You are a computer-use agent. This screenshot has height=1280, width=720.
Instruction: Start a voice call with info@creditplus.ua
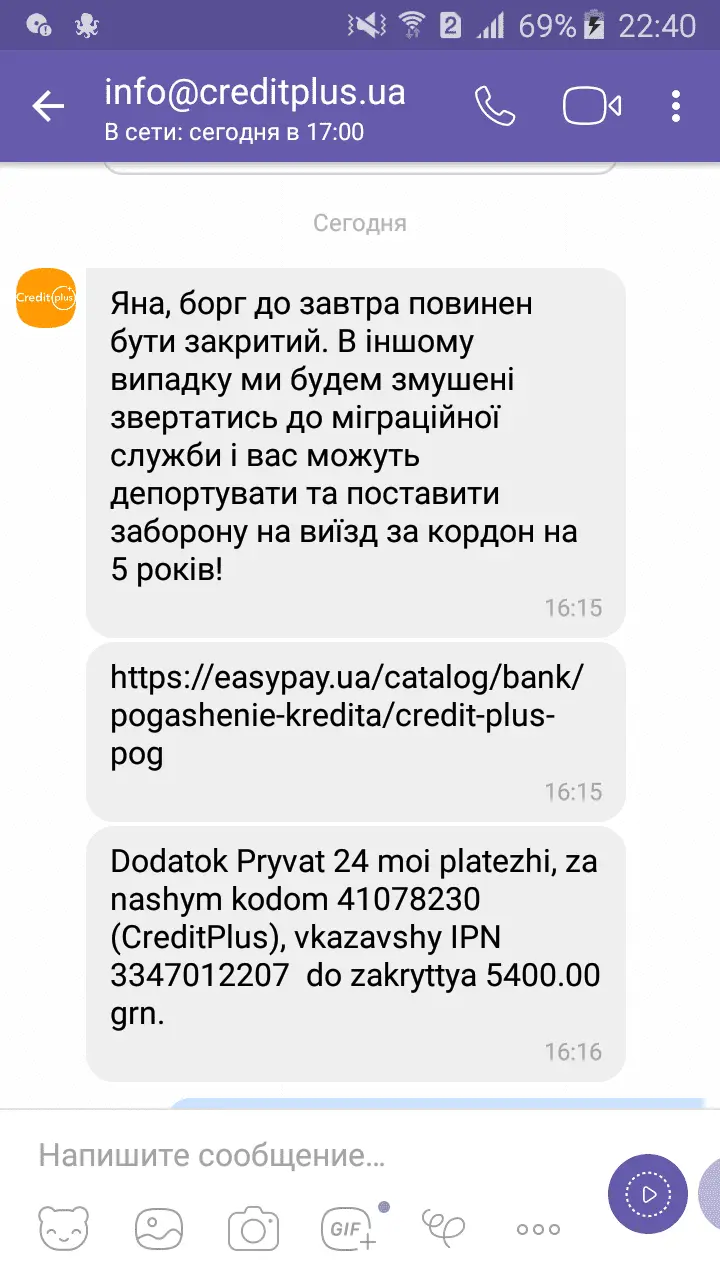(x=494, y=106)
